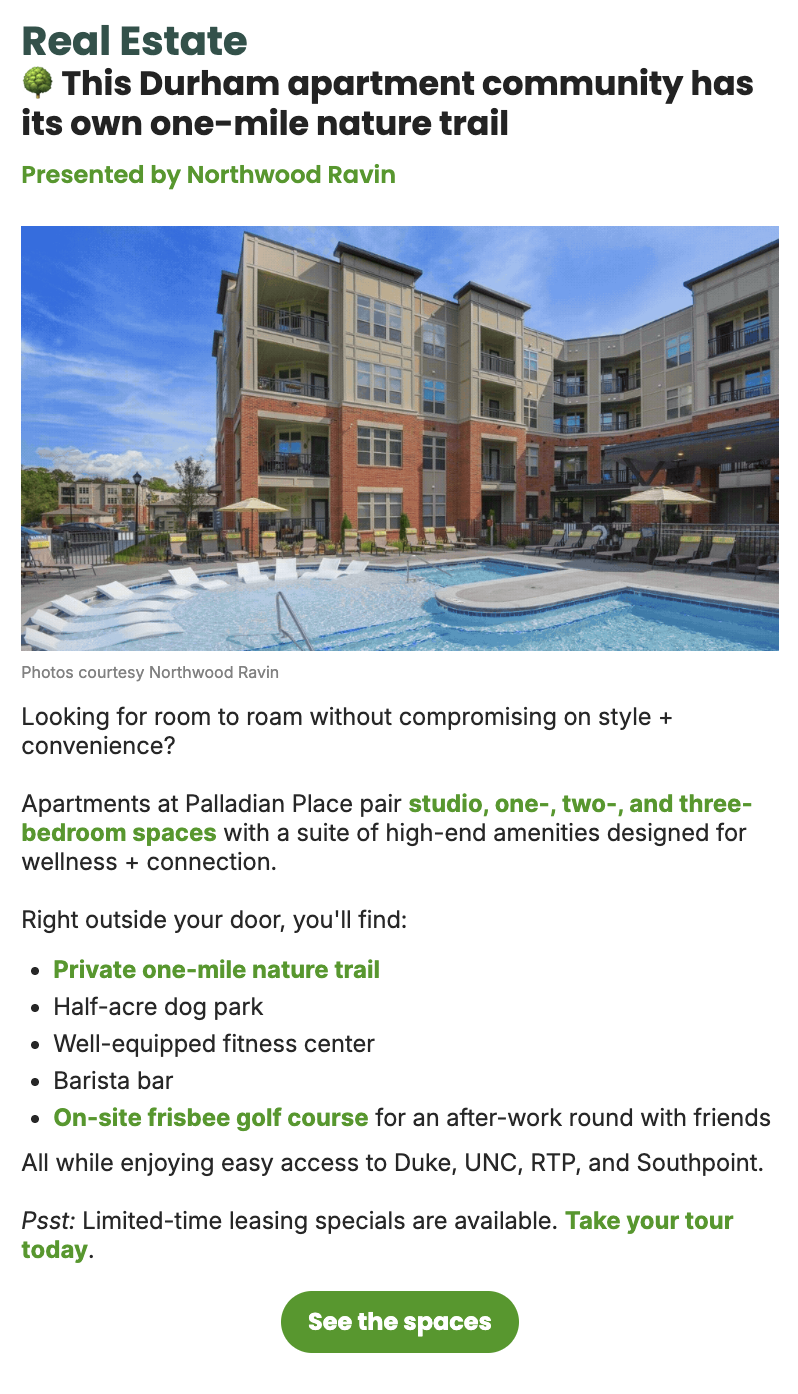Screen dimensions: 798x1394
Task: Open the studio, one-, two-, three-bedroom spaces link
Action: point(386,818)
